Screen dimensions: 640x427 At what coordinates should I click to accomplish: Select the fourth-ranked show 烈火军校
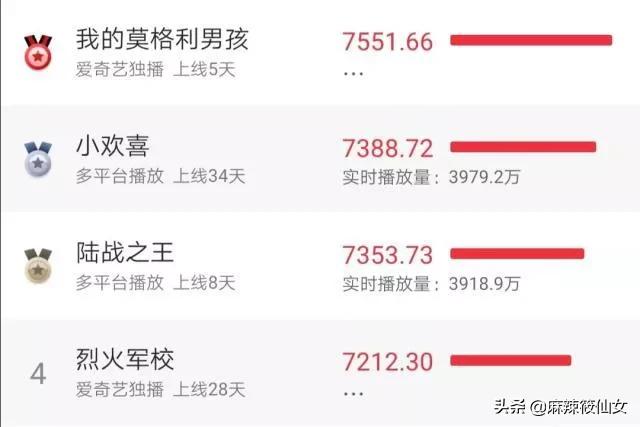click(132, 359)
